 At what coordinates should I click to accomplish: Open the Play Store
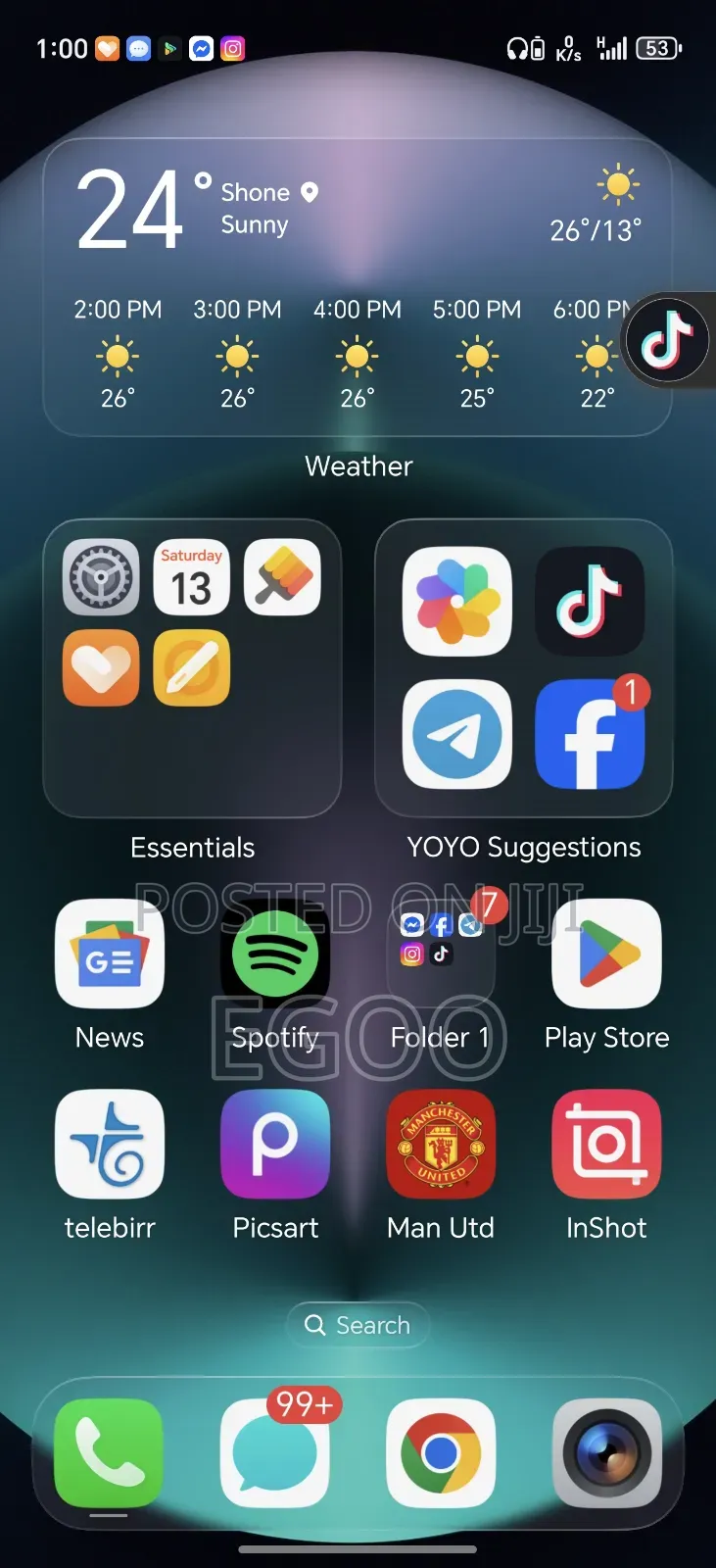pyautogui.click(x=606, y=954)
